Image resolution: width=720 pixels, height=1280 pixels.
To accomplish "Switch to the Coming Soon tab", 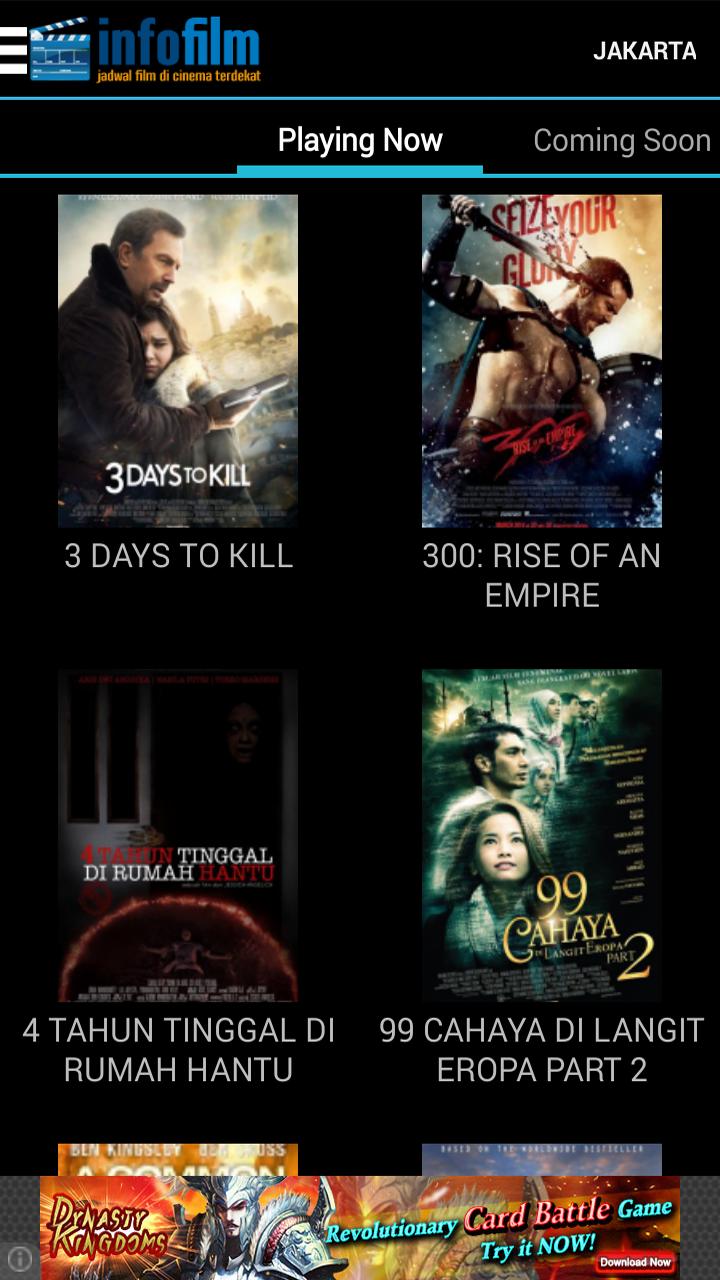I will coord(621,141).
